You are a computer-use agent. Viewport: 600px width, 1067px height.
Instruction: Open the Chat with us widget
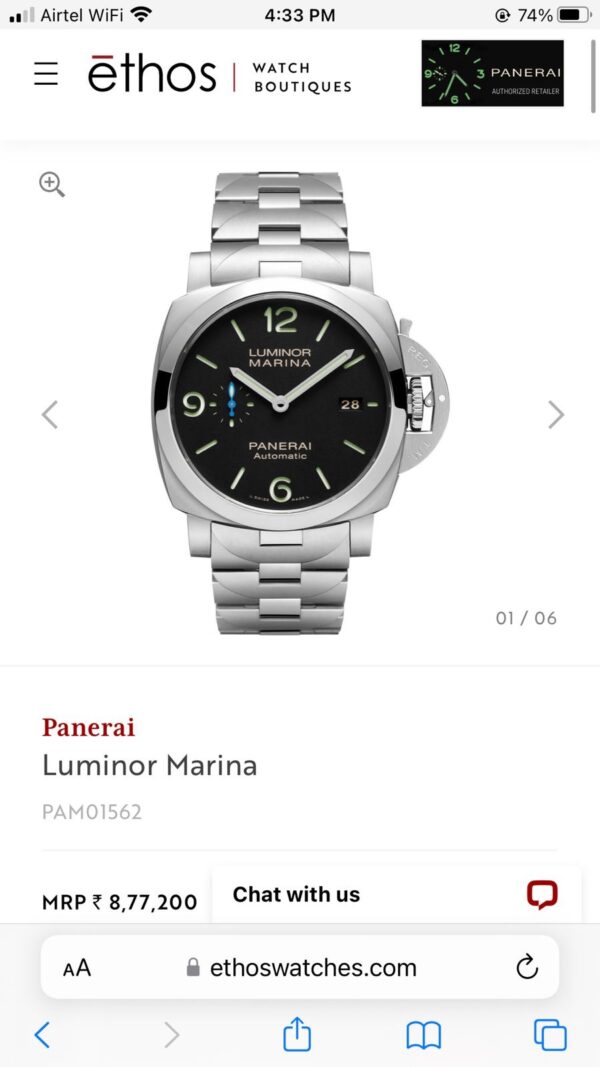(395, 895)
